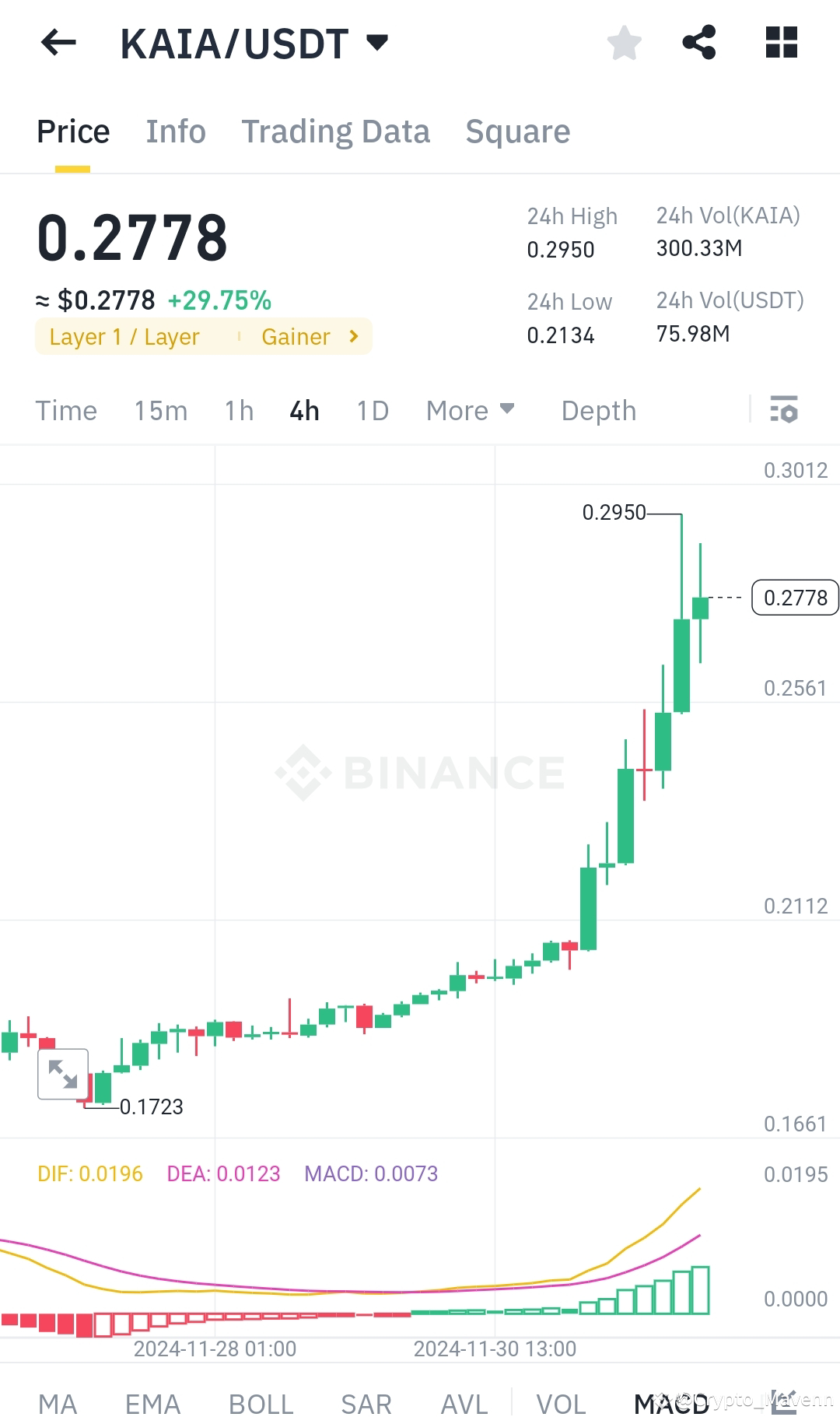840x1417 pixels.
Task: Open the markets grid icon
Action: [780, 43]
